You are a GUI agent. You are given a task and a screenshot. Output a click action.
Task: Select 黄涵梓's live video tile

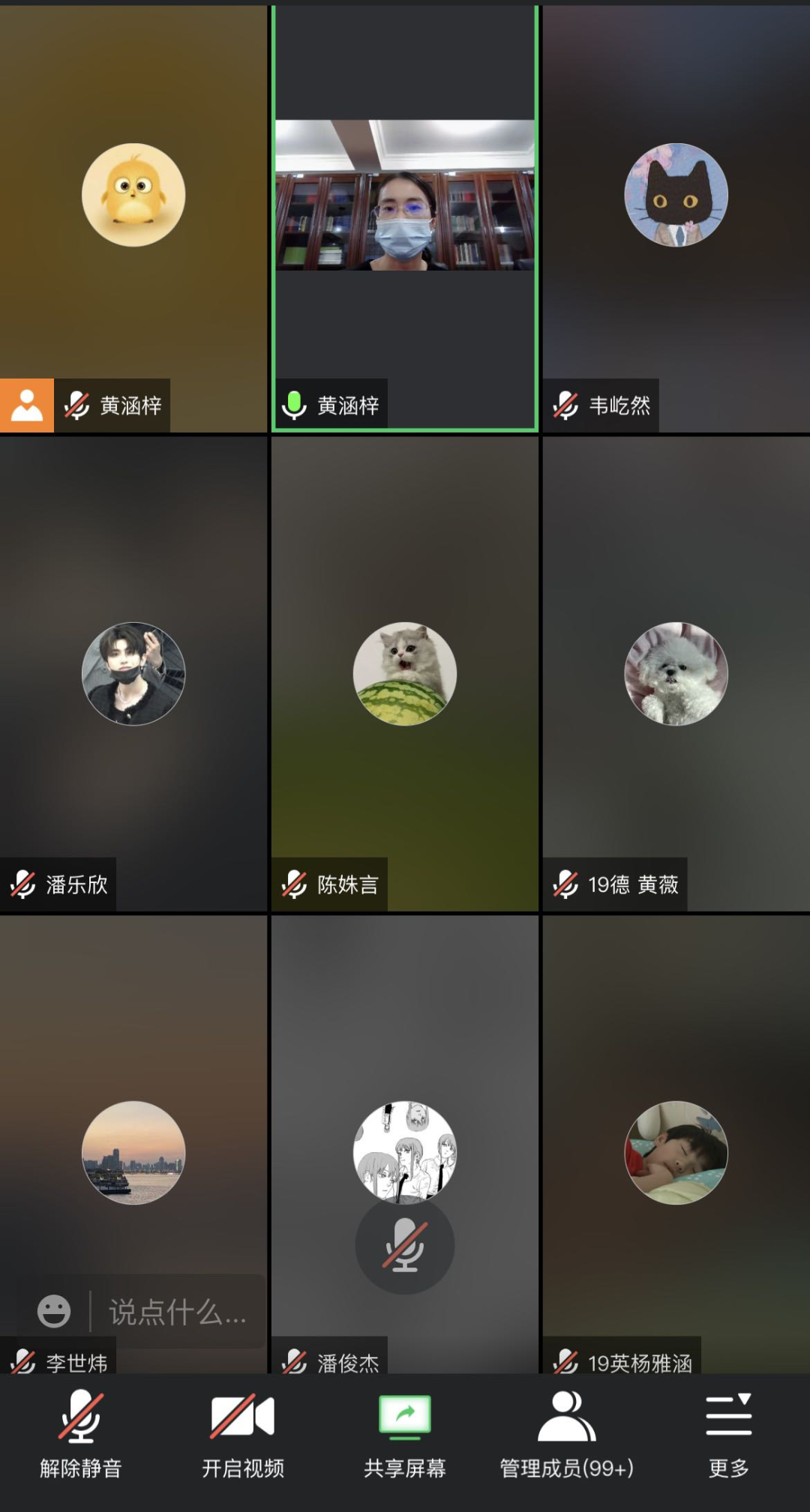pyautogui.click(x=404, y=217)
